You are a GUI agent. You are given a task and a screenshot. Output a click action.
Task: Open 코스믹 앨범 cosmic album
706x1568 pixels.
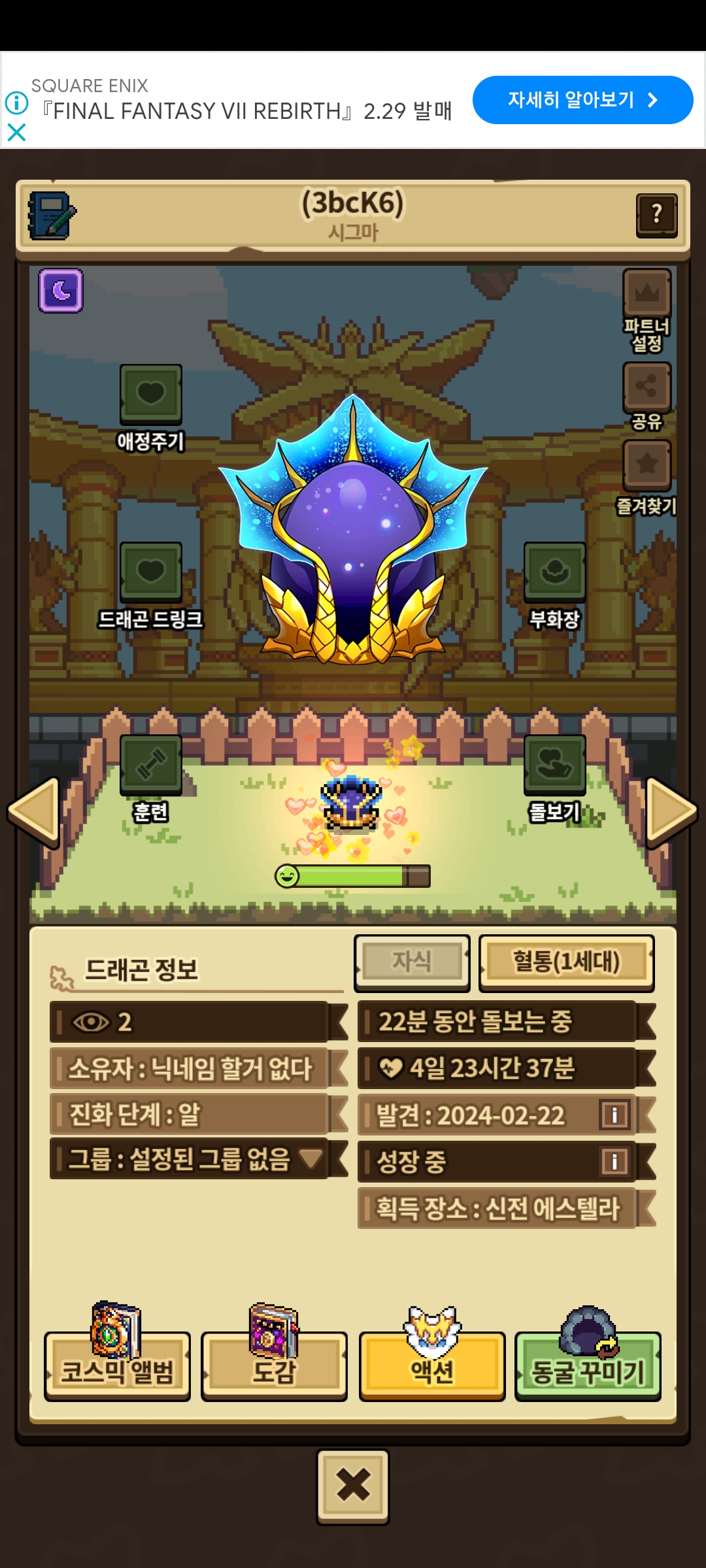[118, 1365]
